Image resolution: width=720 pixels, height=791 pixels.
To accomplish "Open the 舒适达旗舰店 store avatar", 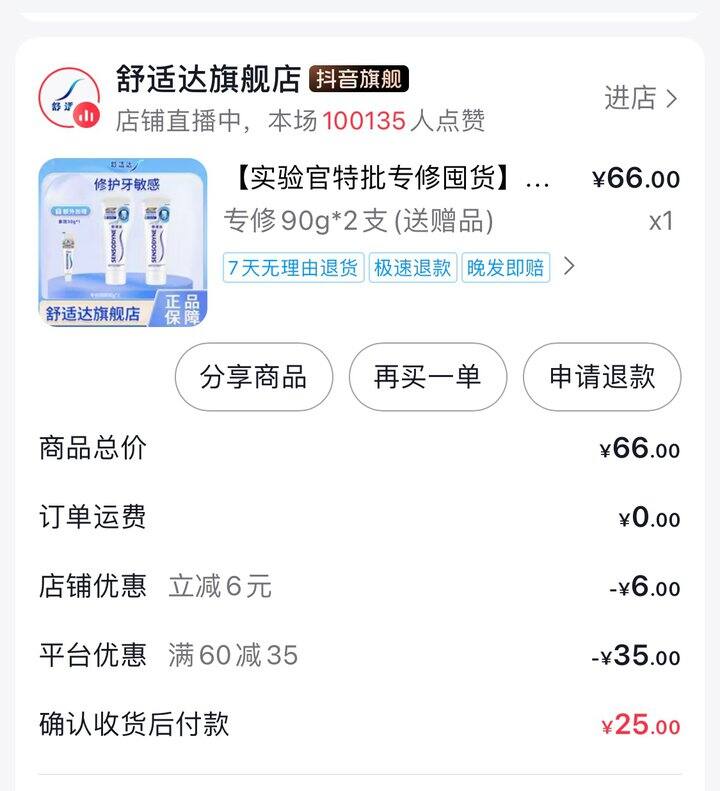I will (x=70, y=98).
